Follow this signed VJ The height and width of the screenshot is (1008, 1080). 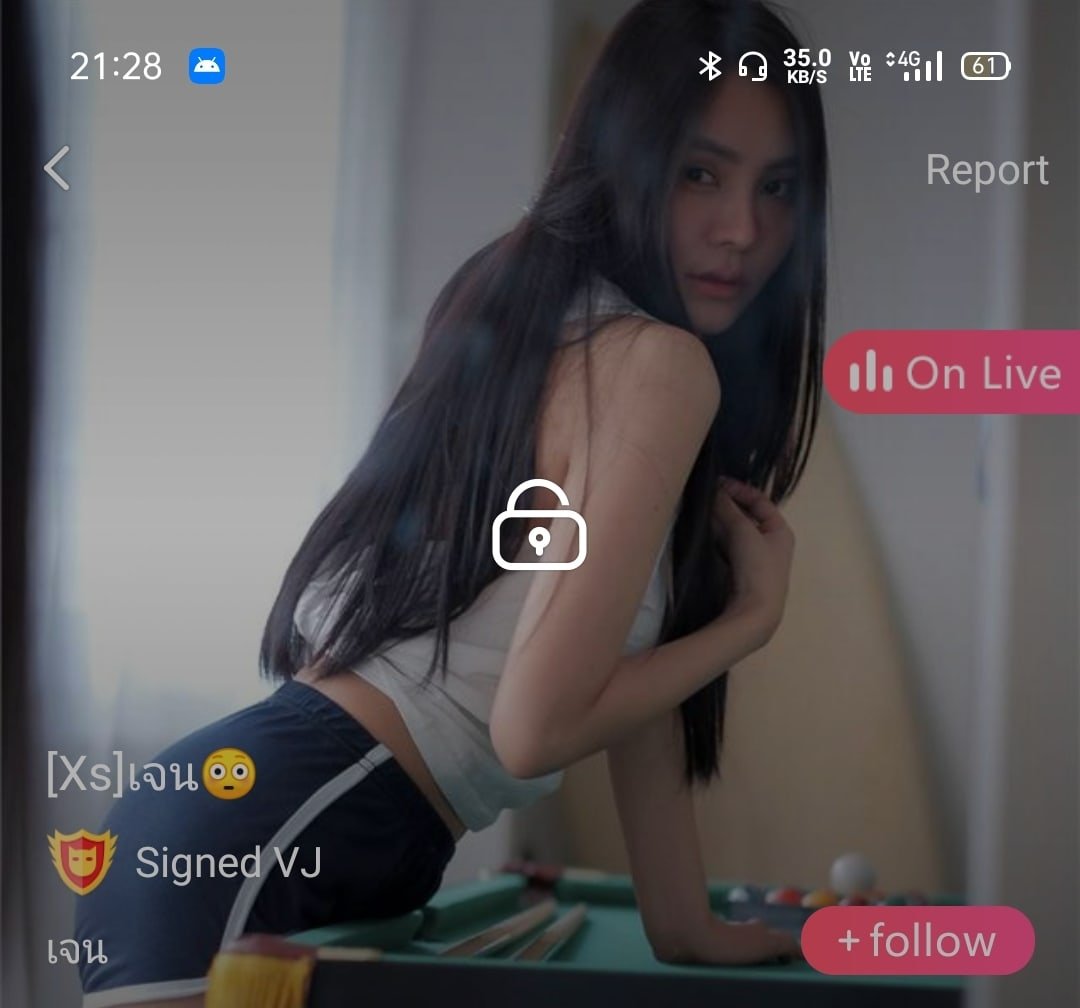917,941
